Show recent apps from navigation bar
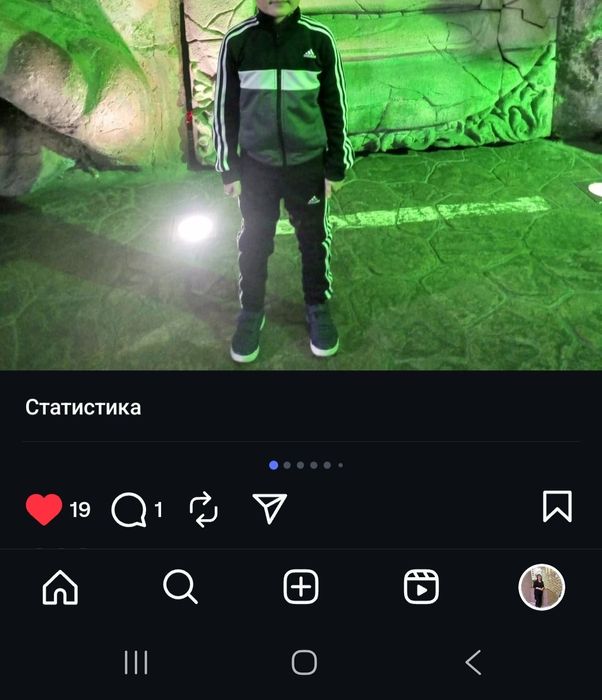602x700 pixels. click(135, 662)
